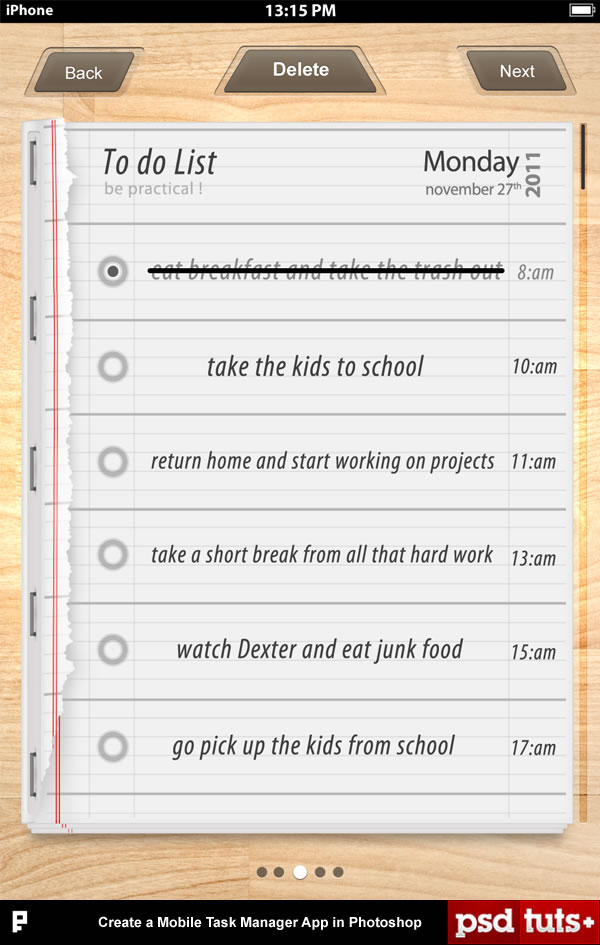Tap the page indicator dots
Image resolution: width=600 pixels, height=945 pixels.
[x=300, y=872]
